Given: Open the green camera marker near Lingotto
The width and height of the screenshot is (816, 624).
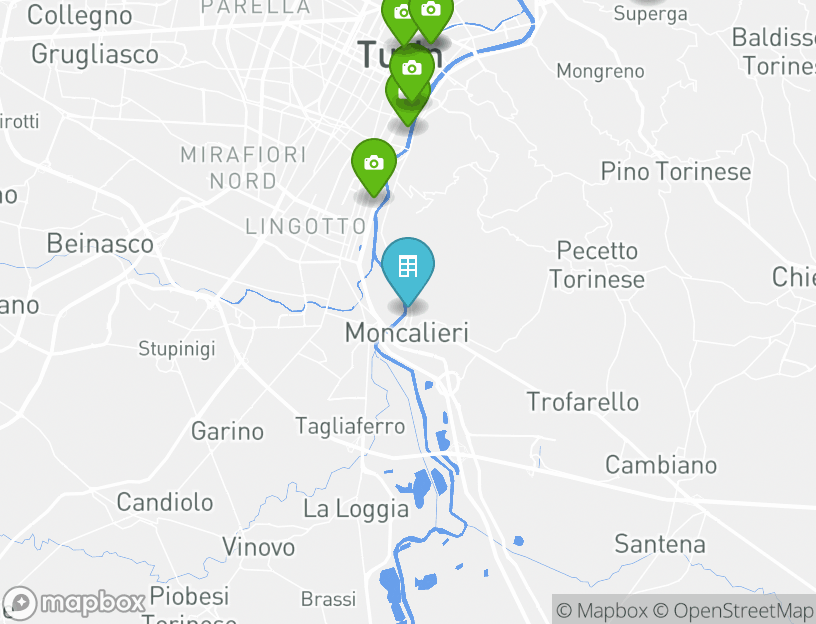Looking at the screenshot, I should (374, 163).
